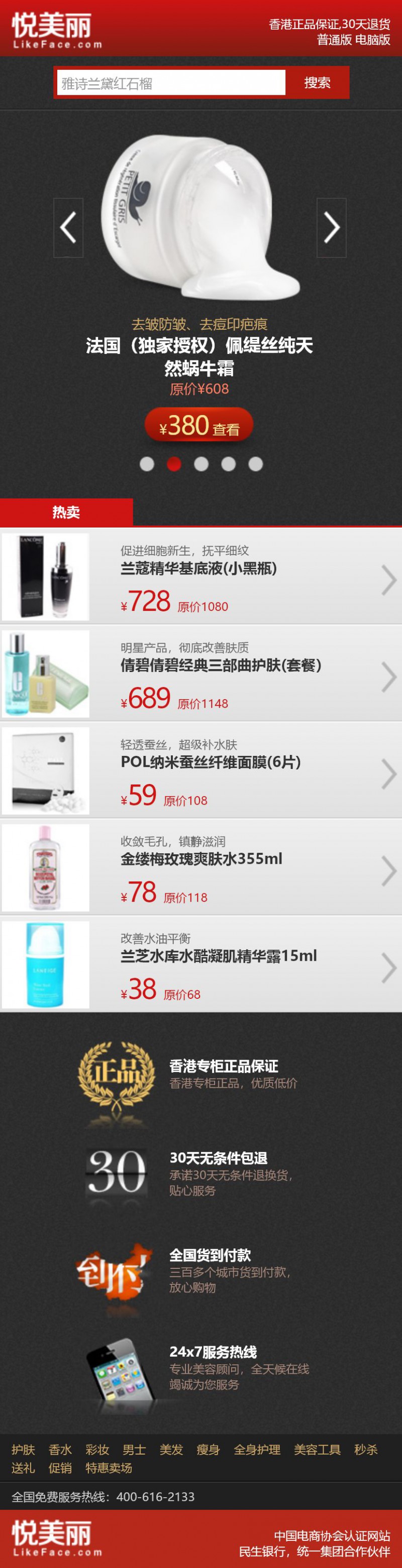Open 兰蔻精华基底液(小黑瓶) product
The height and width of the screenshot is (1568, 402).
[198, 569]
